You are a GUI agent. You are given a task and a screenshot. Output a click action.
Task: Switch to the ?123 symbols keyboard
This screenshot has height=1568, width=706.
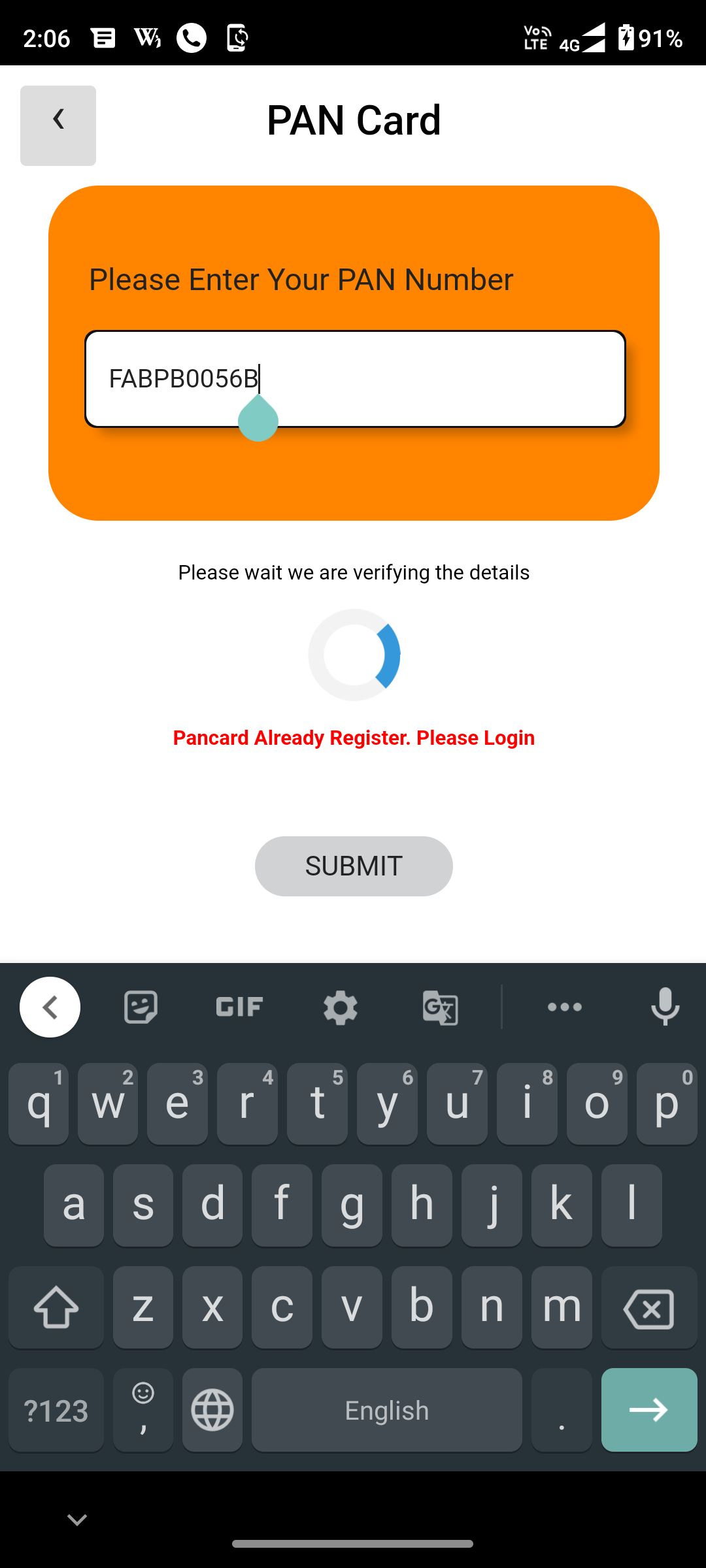56,1410
